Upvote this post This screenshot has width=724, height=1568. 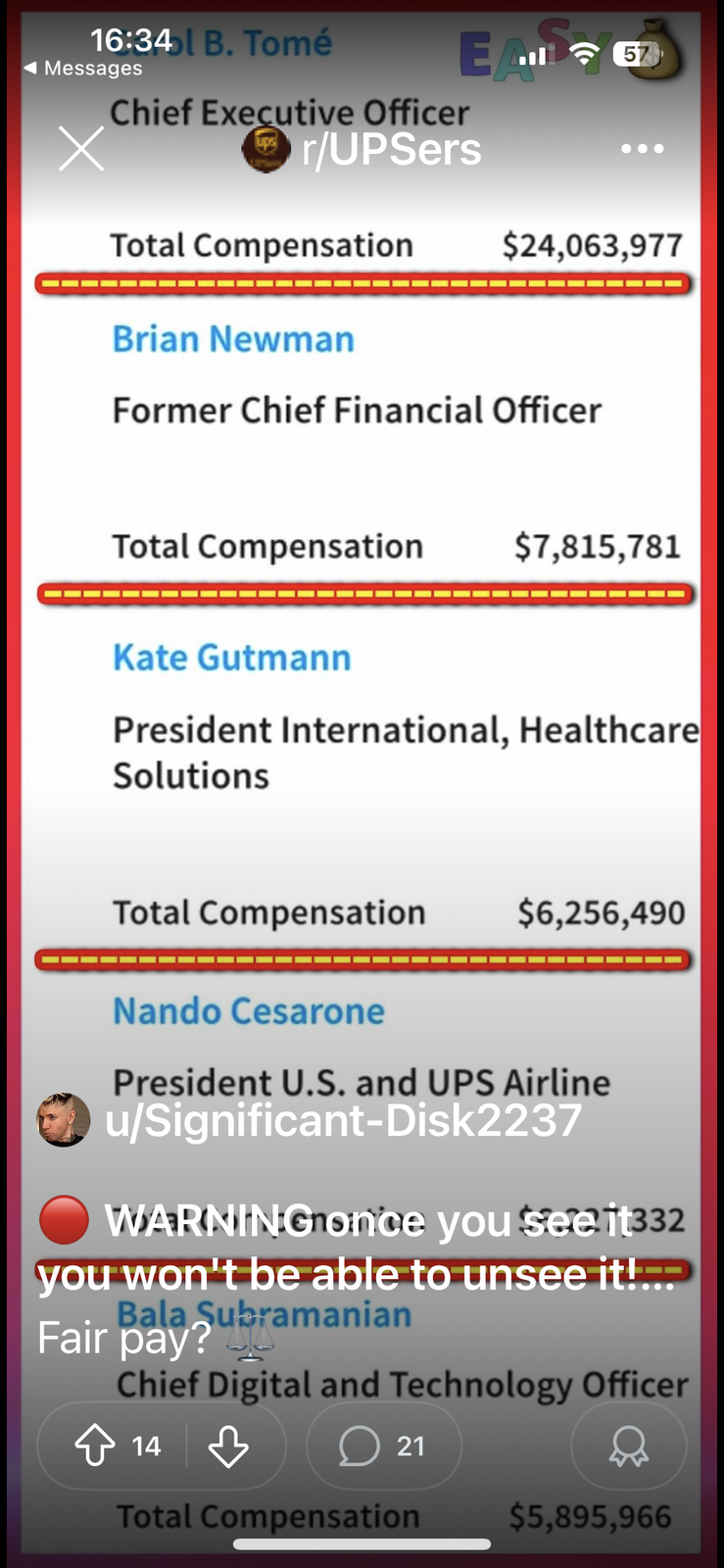[x=96, y=1445]
